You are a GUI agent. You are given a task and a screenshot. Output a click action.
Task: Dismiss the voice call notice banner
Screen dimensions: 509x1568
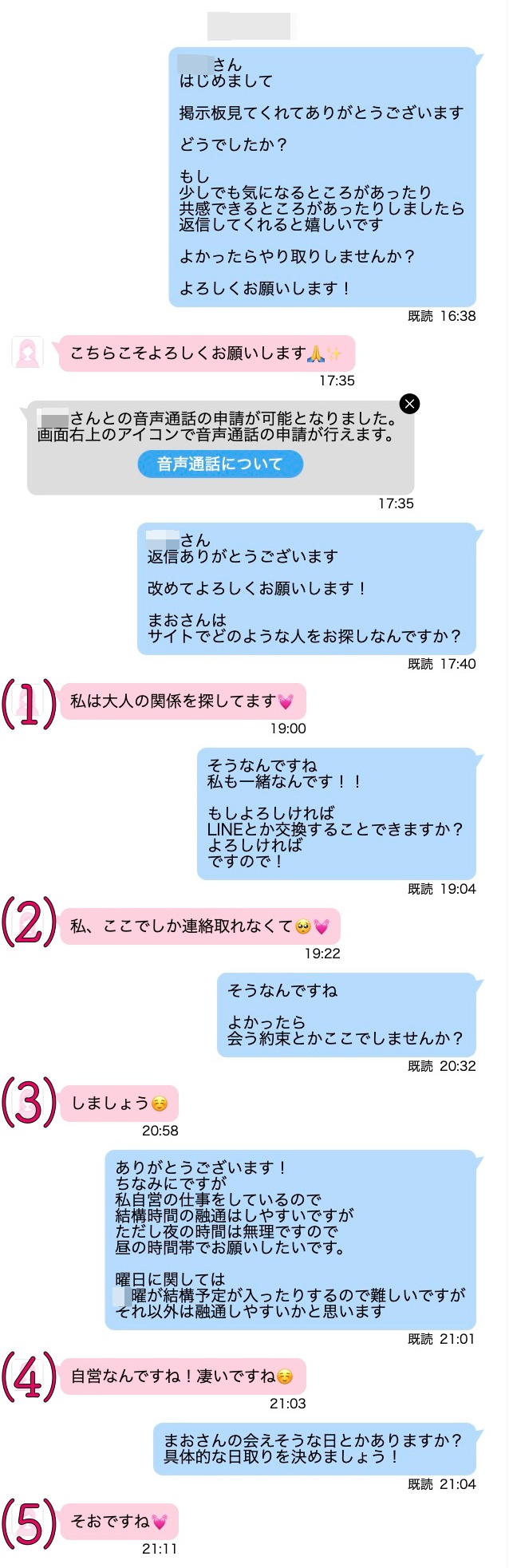point(409,404)
